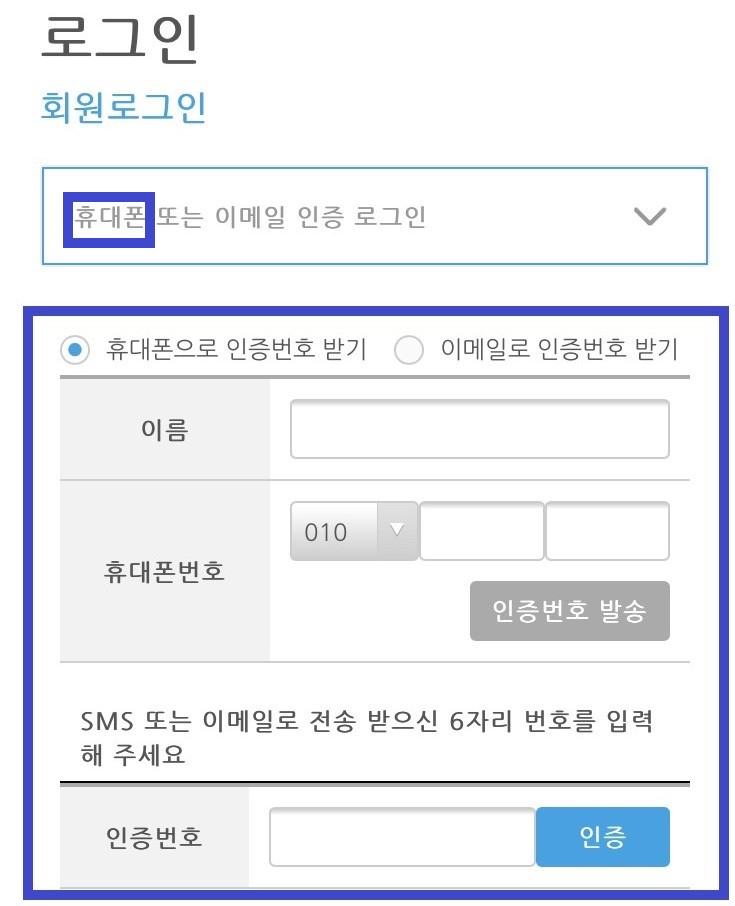Screen dimensions: 735x906
Task: Tap the last phone number field
Action: point(607,531)
